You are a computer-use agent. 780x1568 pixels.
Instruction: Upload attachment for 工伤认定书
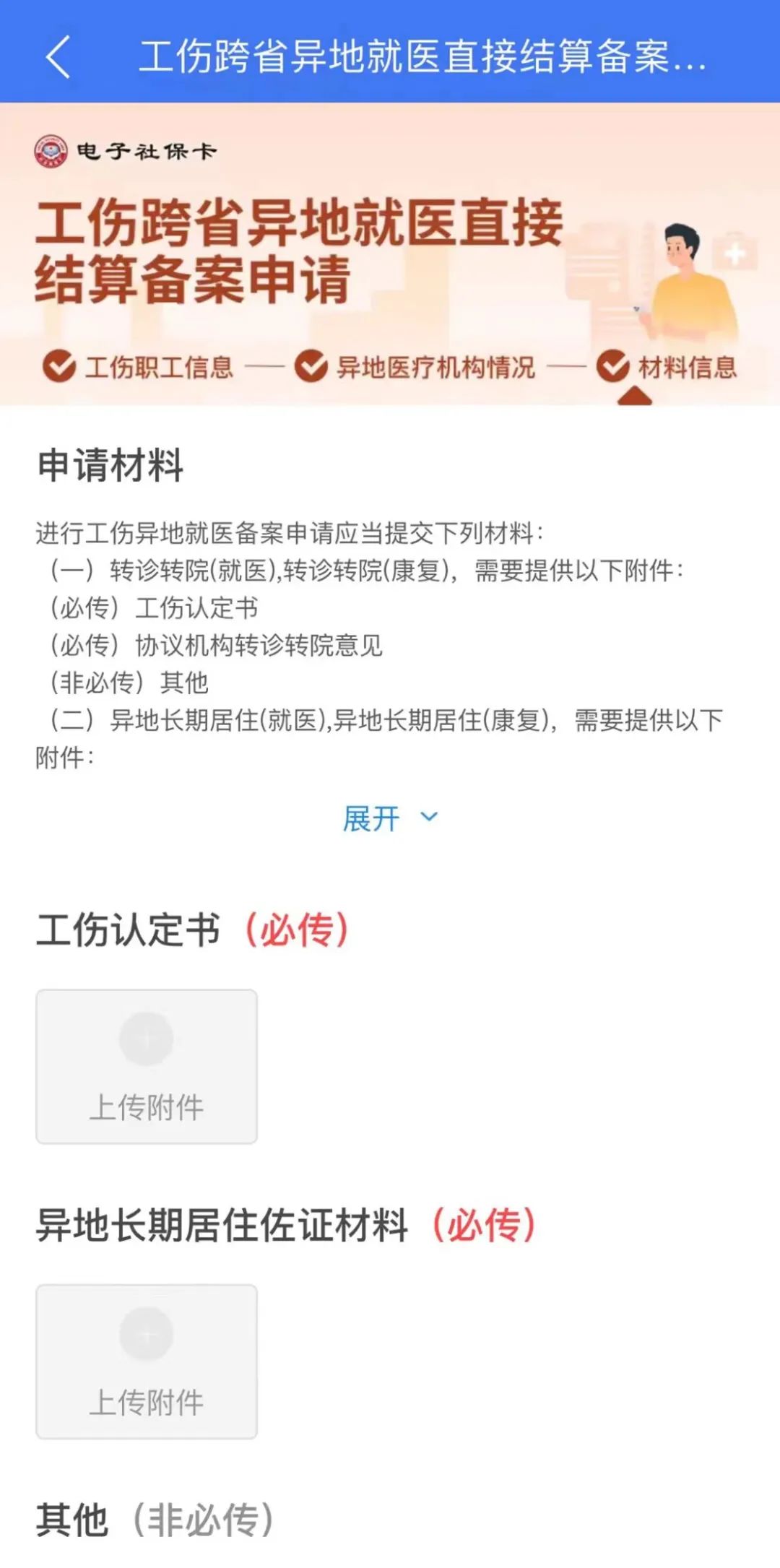pos(147,1066)
